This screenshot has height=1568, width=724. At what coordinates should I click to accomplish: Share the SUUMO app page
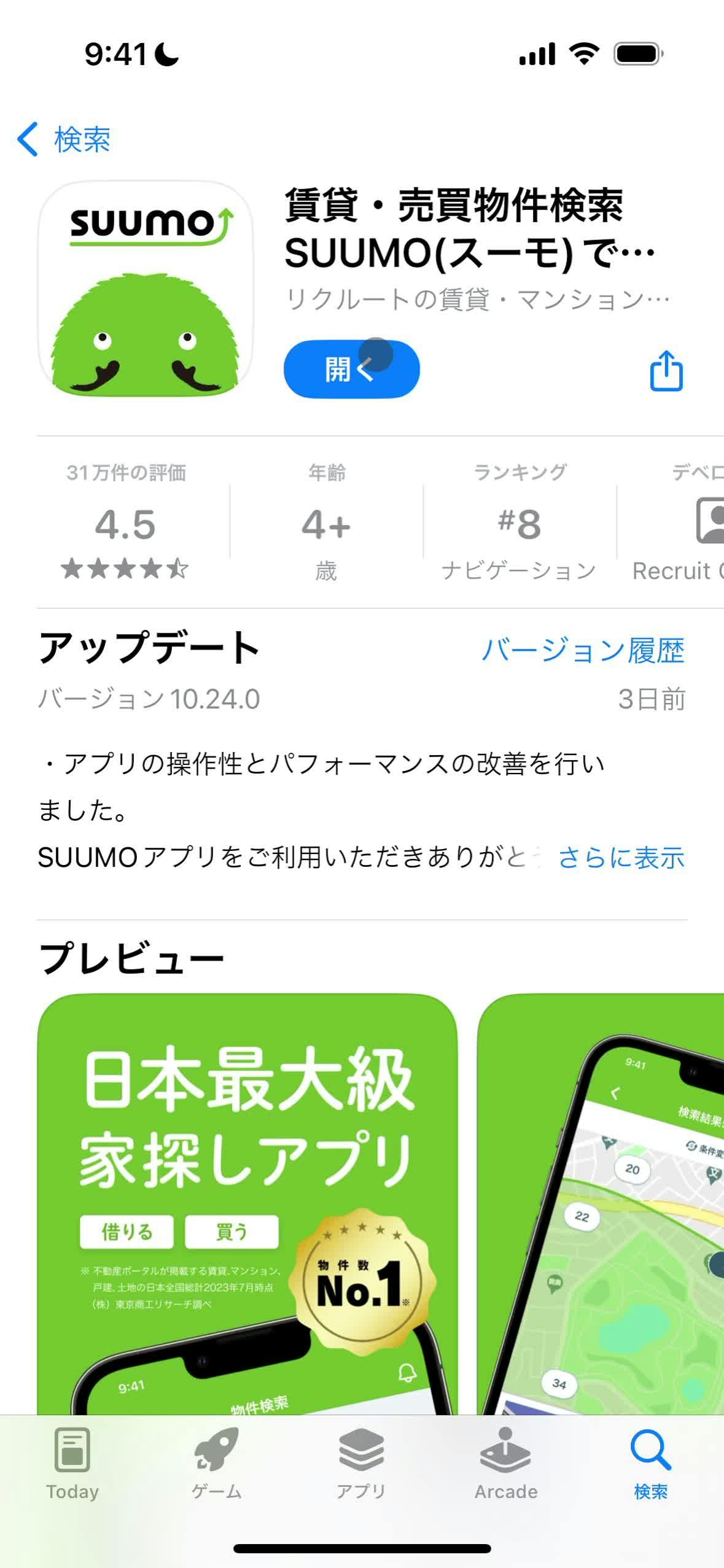(x=666, y=371)
